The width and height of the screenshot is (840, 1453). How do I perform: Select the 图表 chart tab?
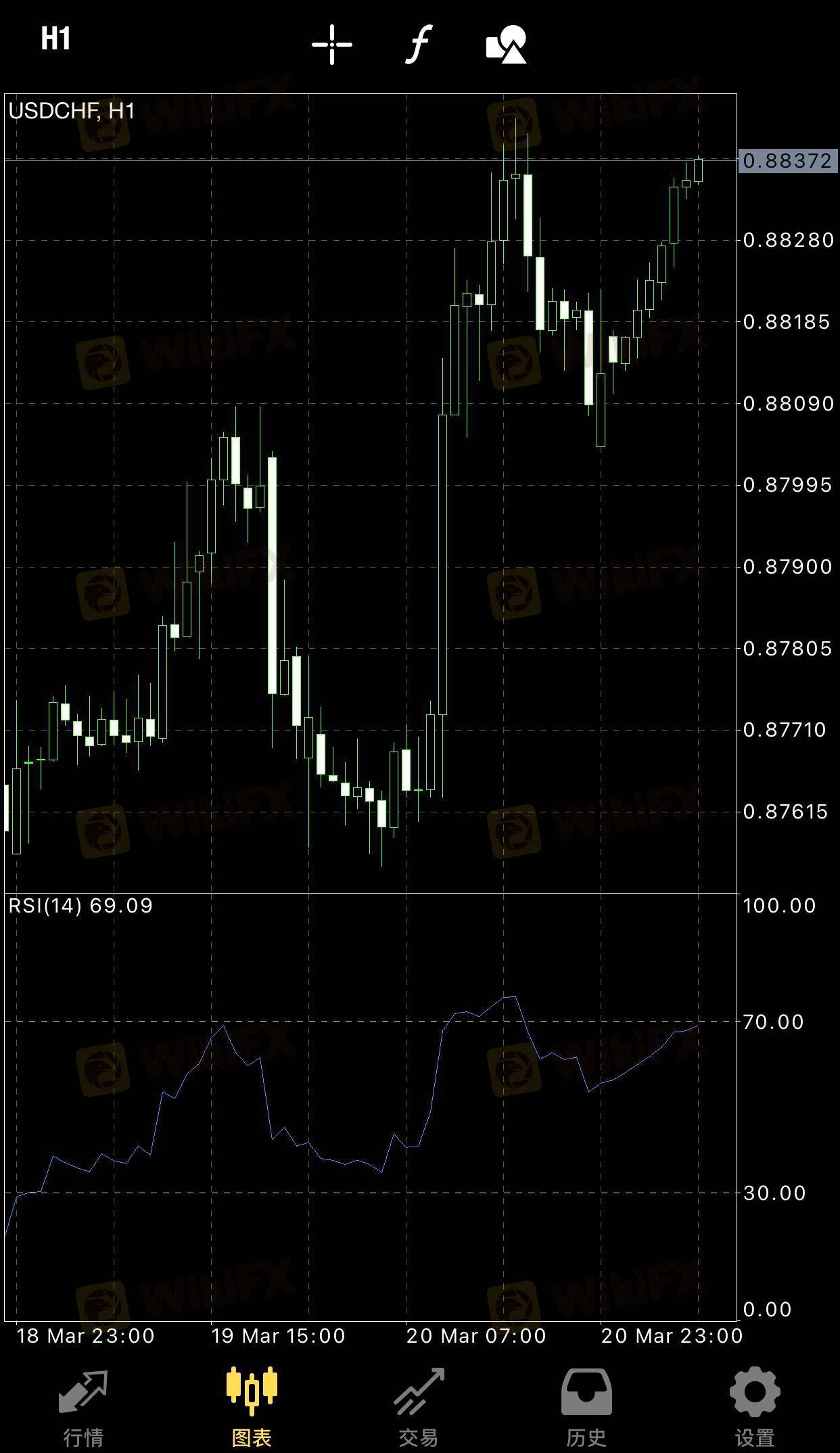coord(252,1408)
